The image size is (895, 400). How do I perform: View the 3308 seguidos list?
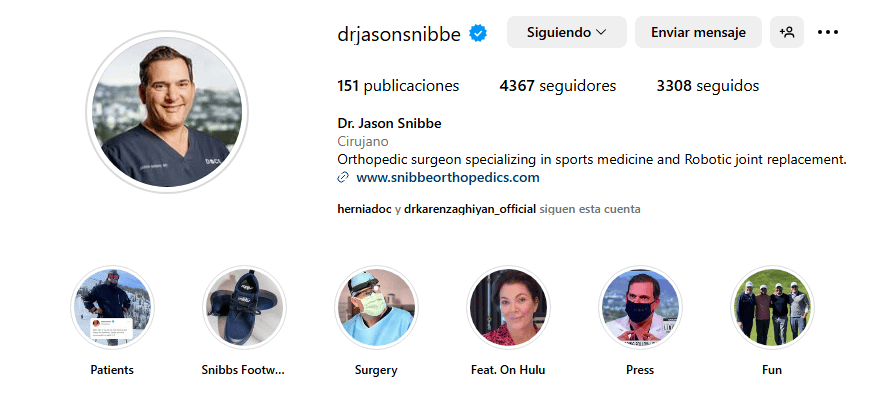[707, 86]
